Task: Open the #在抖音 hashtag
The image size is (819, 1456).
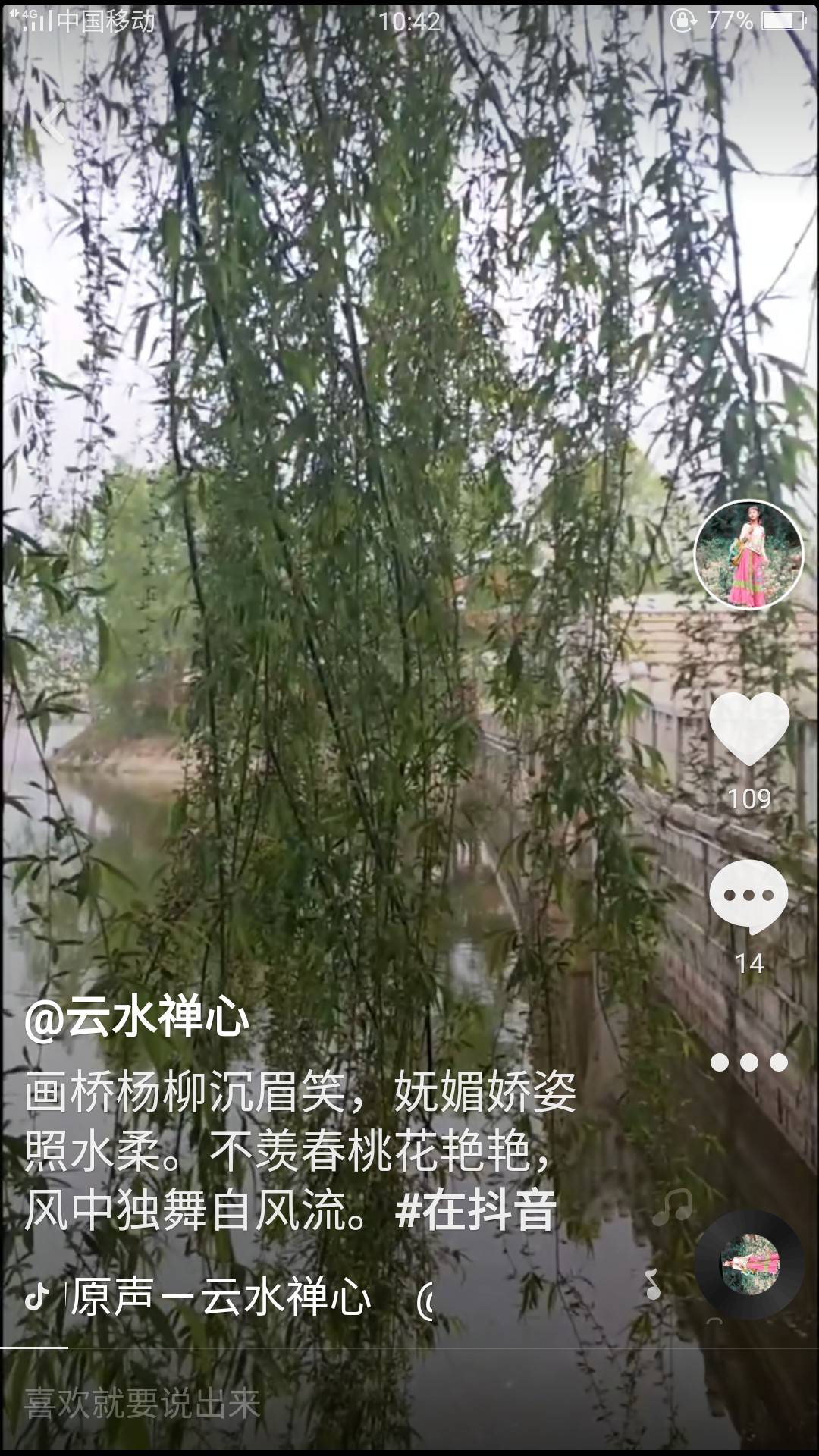Action: point(476,1210)
